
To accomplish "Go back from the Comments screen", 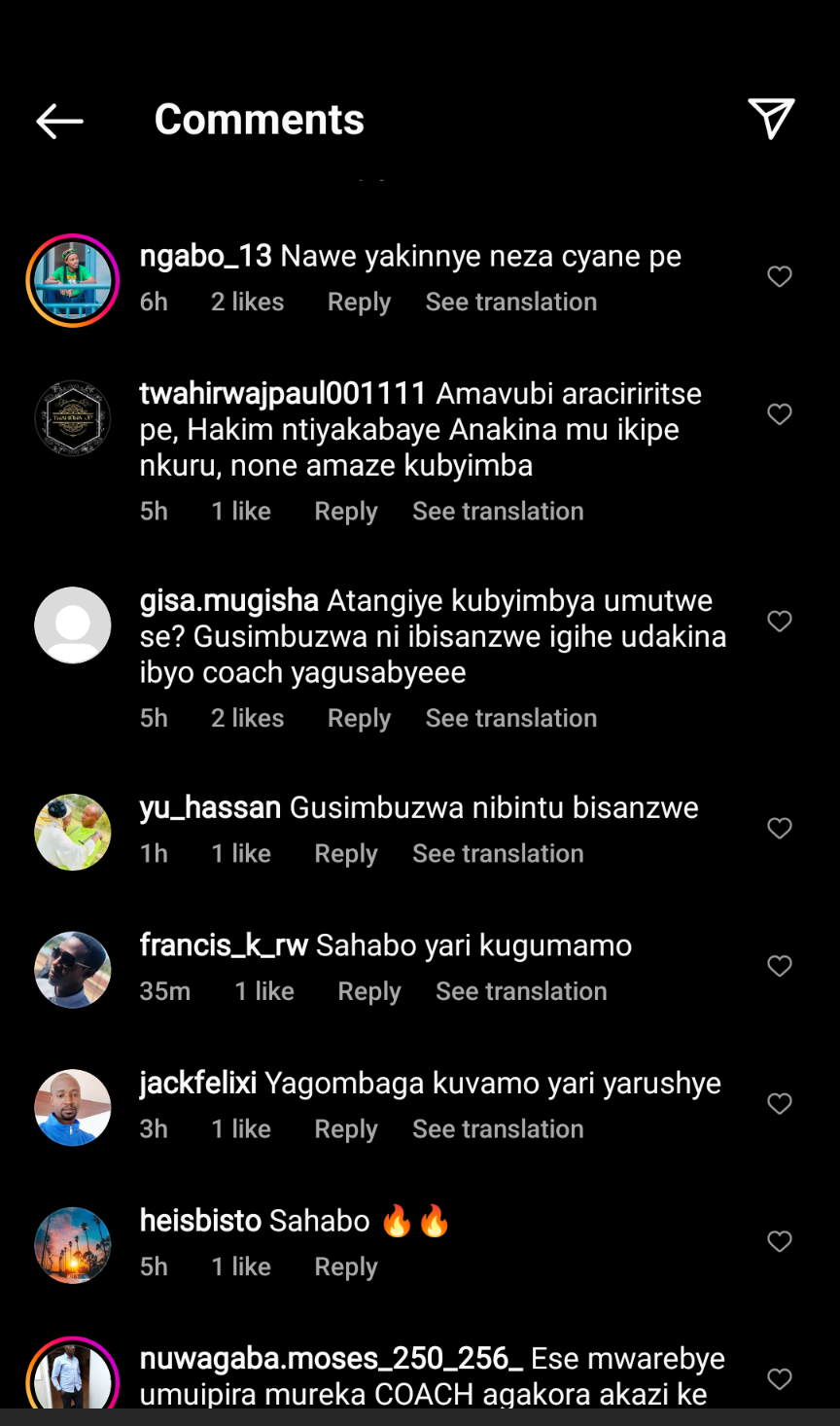I will click(60, 121).
